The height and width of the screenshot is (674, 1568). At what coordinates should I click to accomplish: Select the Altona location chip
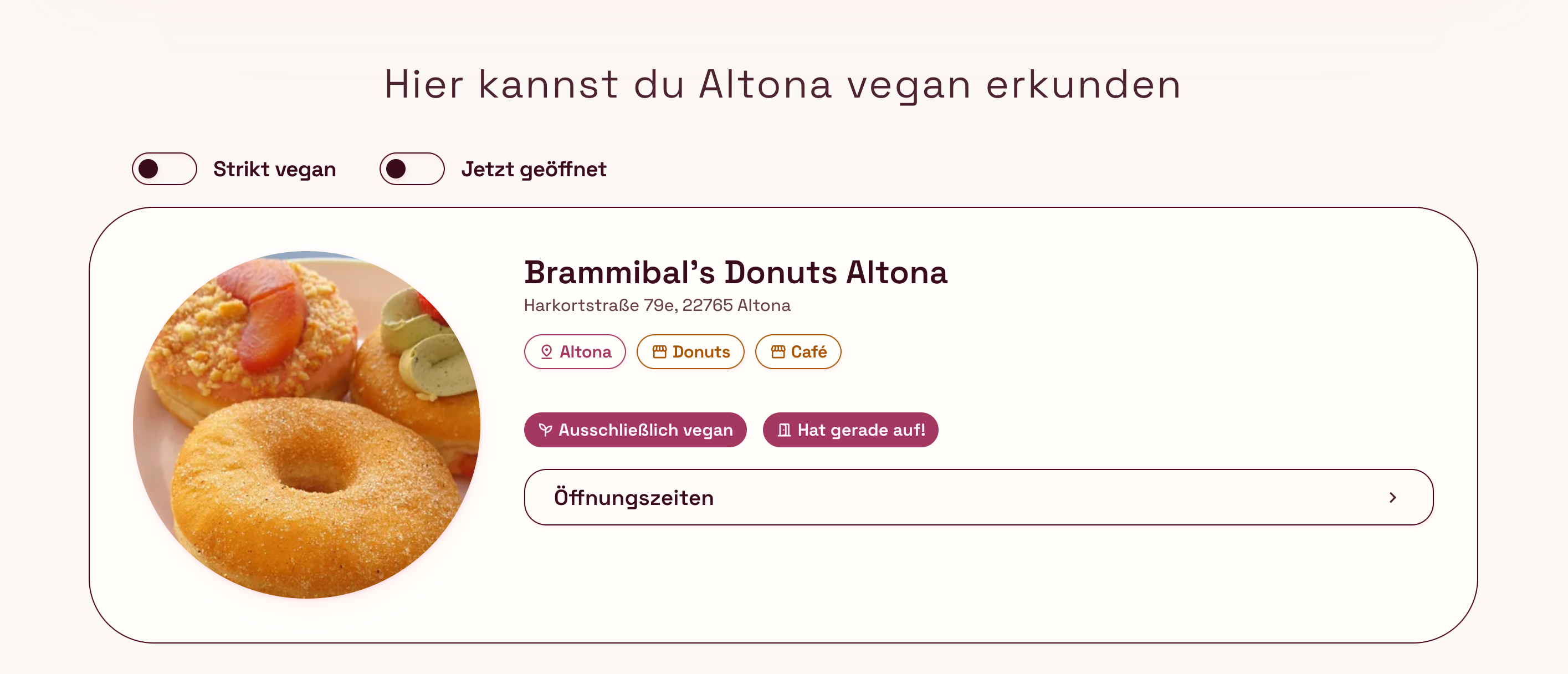[575, 352]
